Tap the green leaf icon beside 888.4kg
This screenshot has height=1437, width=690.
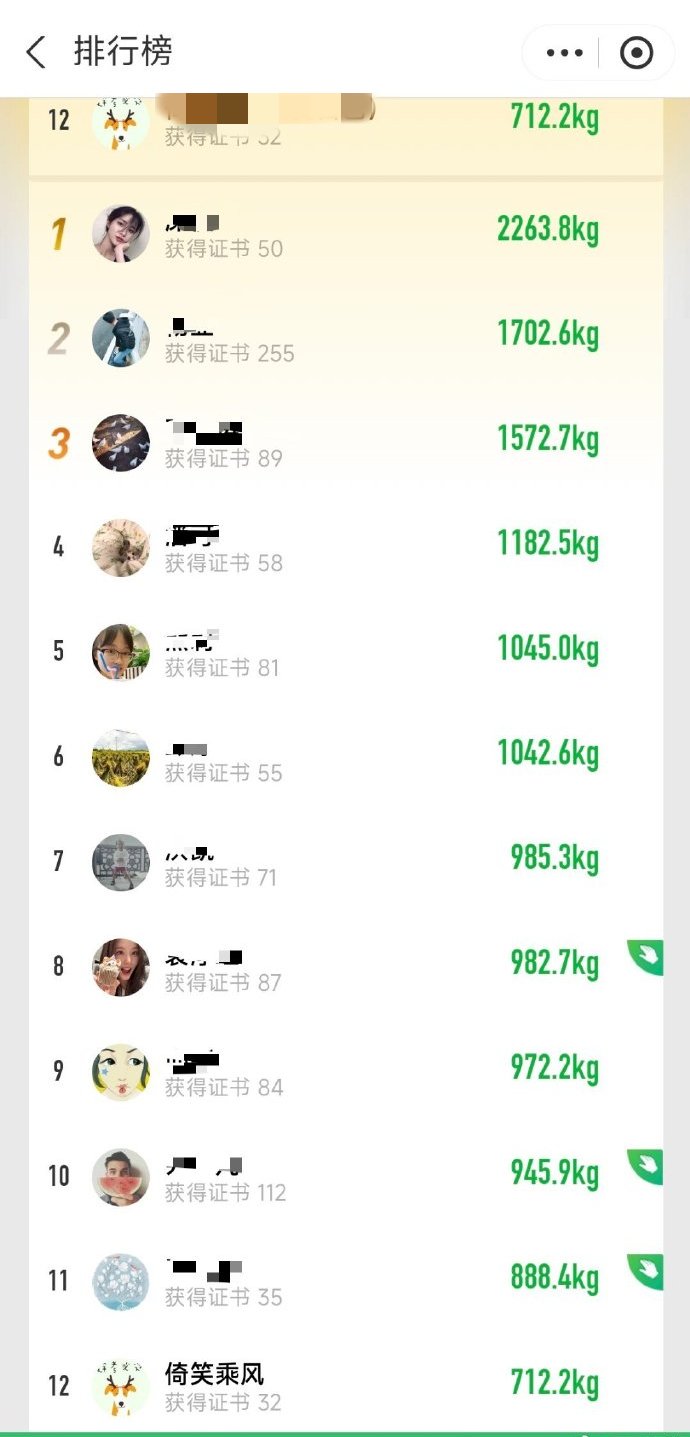646,1271
